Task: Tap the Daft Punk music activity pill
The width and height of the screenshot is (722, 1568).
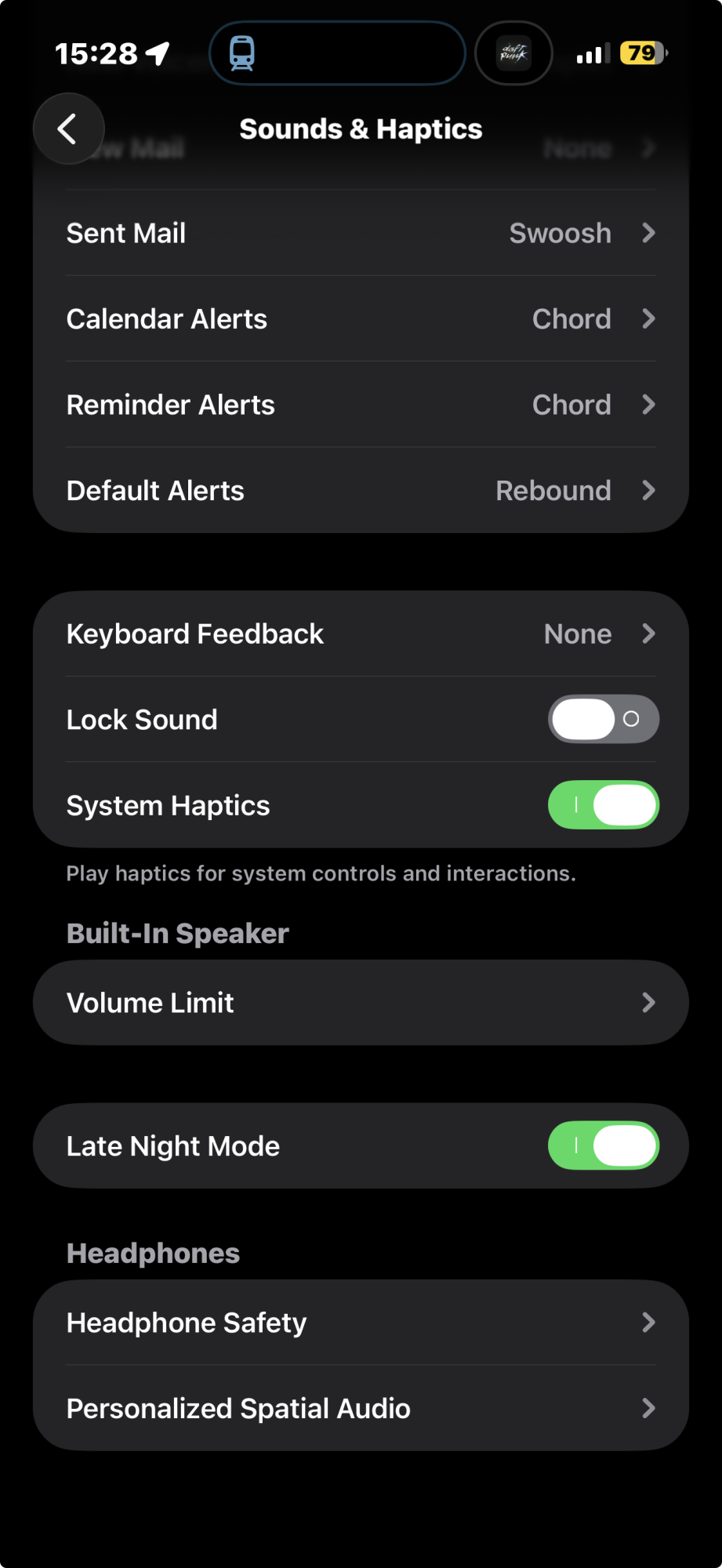Action: [x=514, y=53]
